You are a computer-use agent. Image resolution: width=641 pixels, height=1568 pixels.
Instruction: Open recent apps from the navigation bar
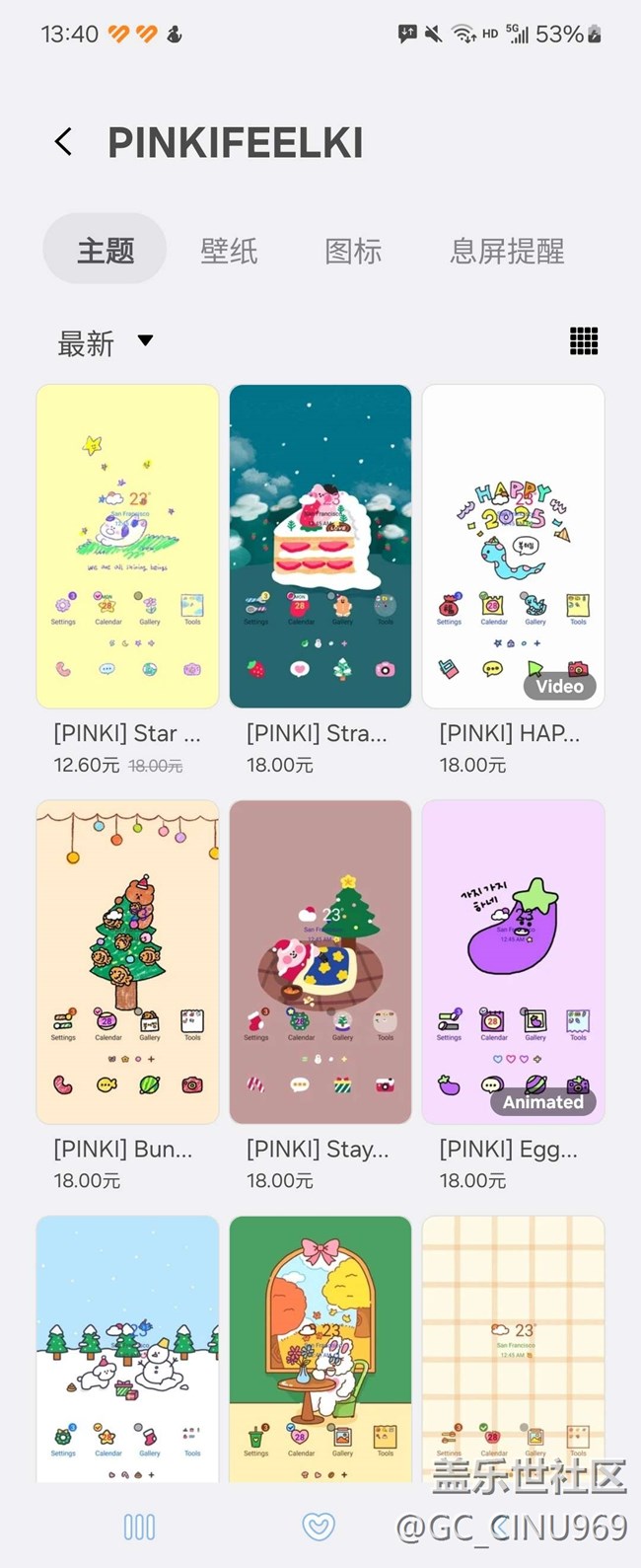[139, 1527]
